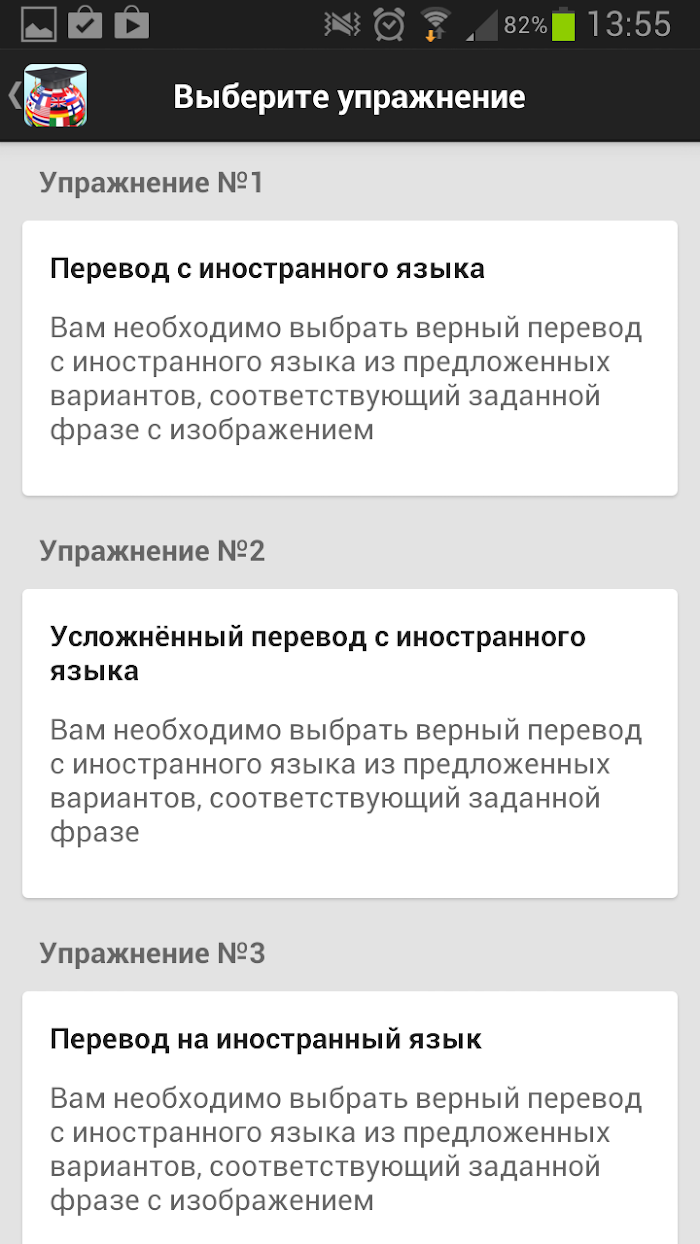The image size is (700, 1244).
Task: Start 'Перевод на иностранный язык' exercise
Action: [350, 1117]
